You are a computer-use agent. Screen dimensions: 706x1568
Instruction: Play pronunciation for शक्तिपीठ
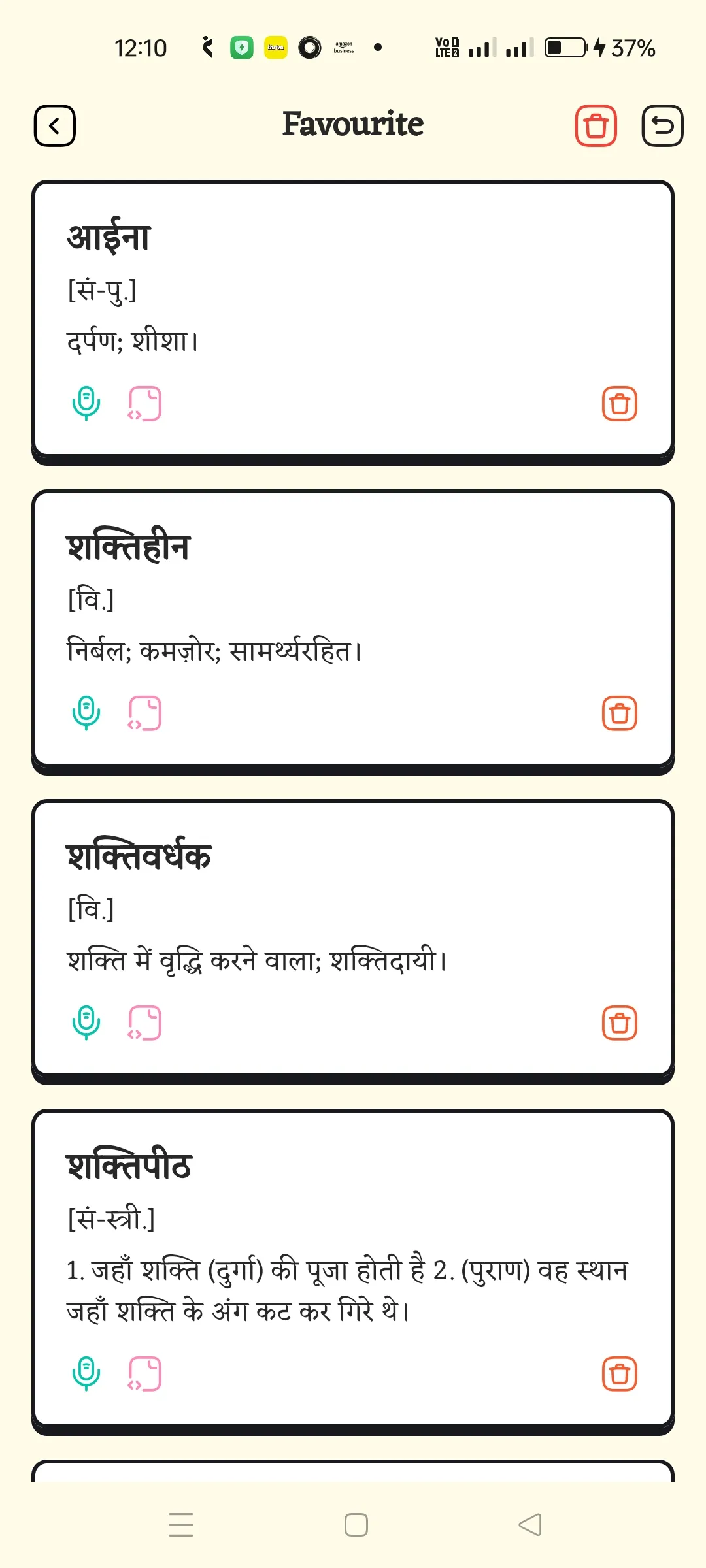click(86, 1373)
